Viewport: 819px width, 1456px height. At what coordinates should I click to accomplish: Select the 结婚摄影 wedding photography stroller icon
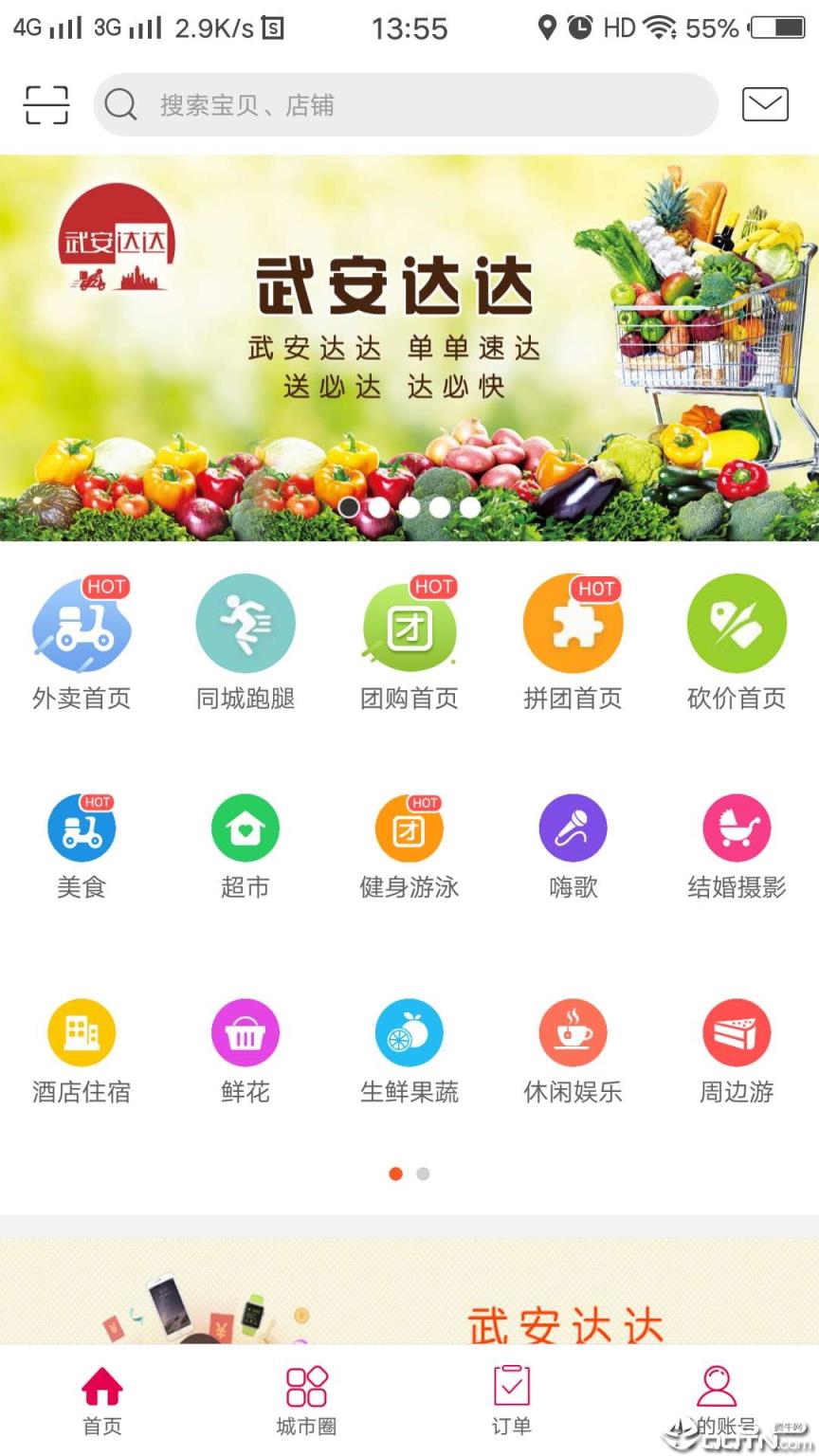[x=737, y=827]
